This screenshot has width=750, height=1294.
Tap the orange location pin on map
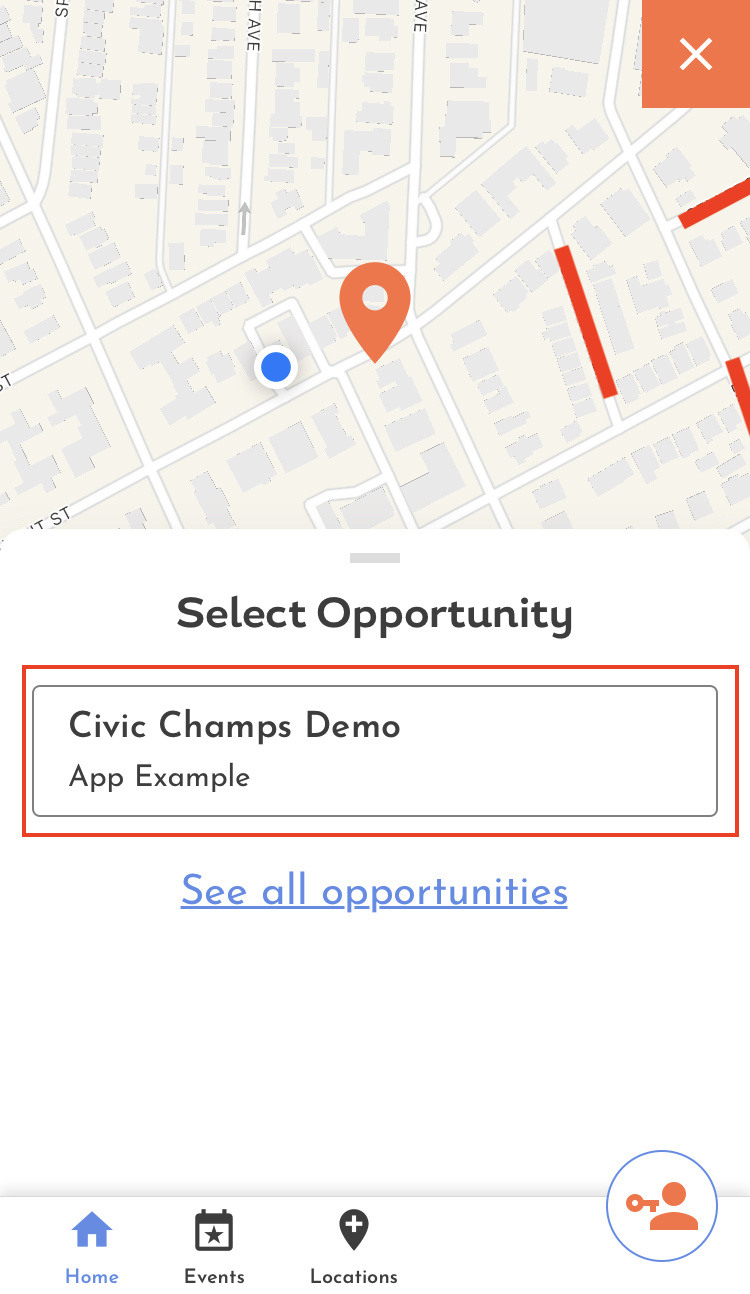pos(375,312)
